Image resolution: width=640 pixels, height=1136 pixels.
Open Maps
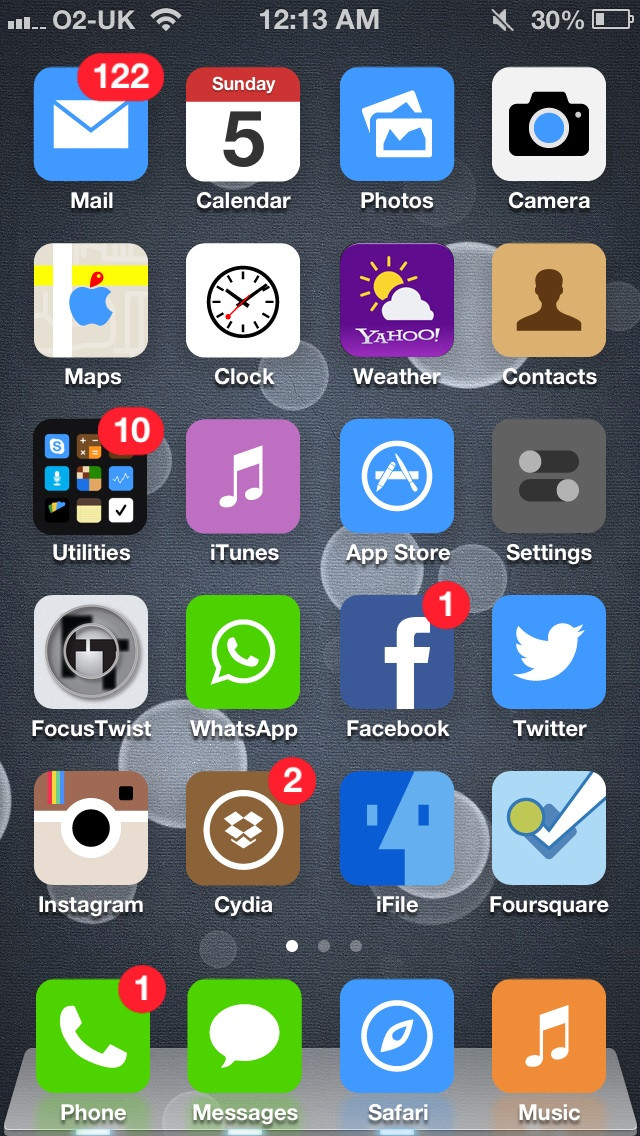pyautogui.click(x=91, y=300)
